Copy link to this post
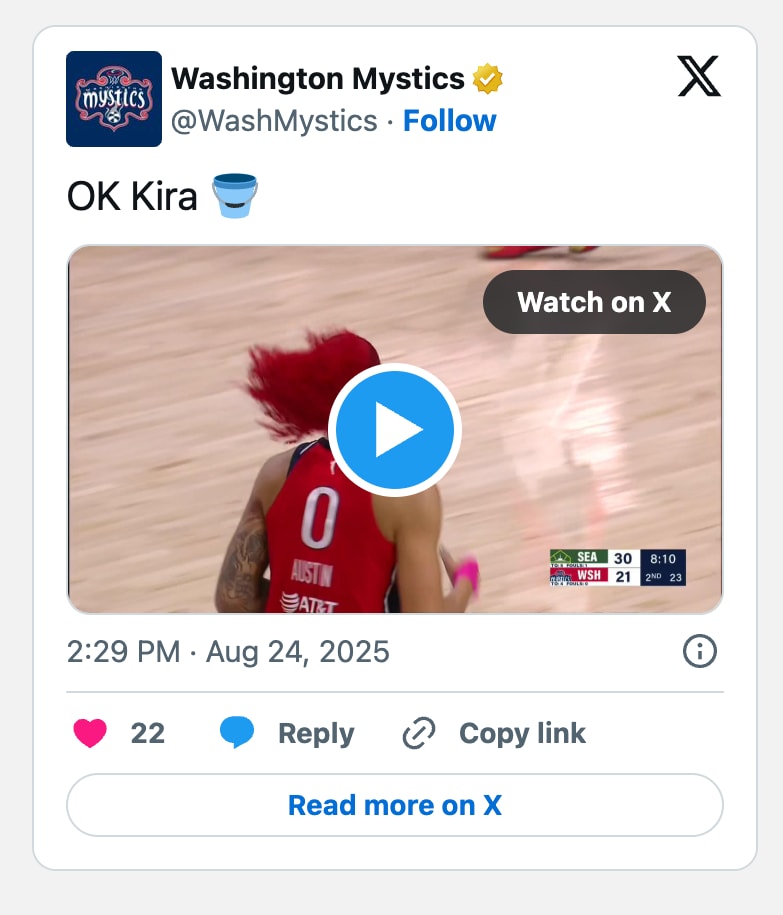Screen dimensions: 783x915 tap(495, 733)
